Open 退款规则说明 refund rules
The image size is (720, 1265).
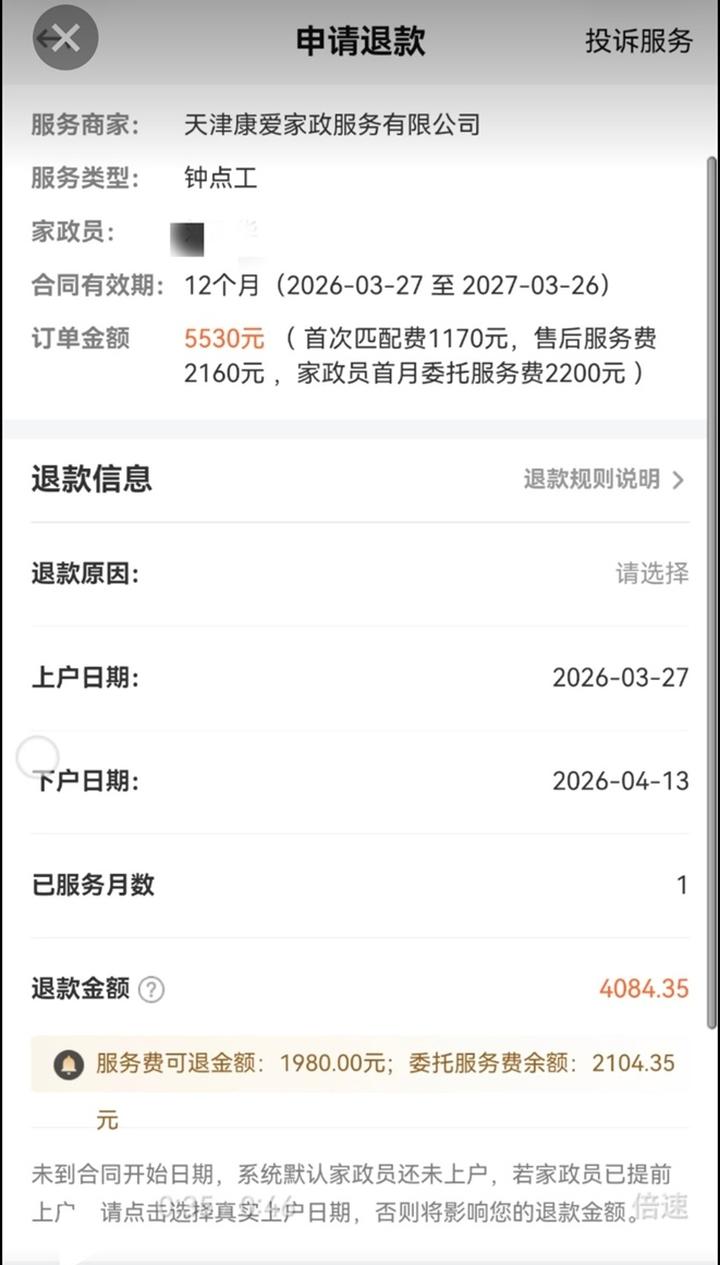pos(604,479)
